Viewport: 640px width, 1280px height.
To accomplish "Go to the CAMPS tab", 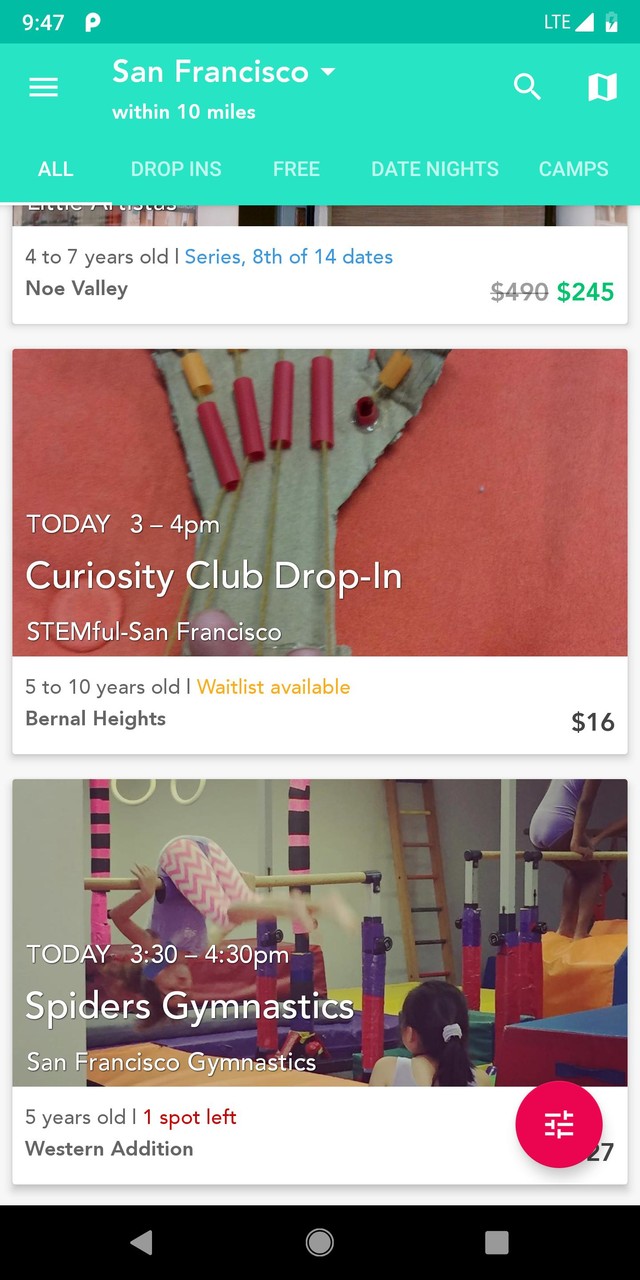I will coord(573,169).
